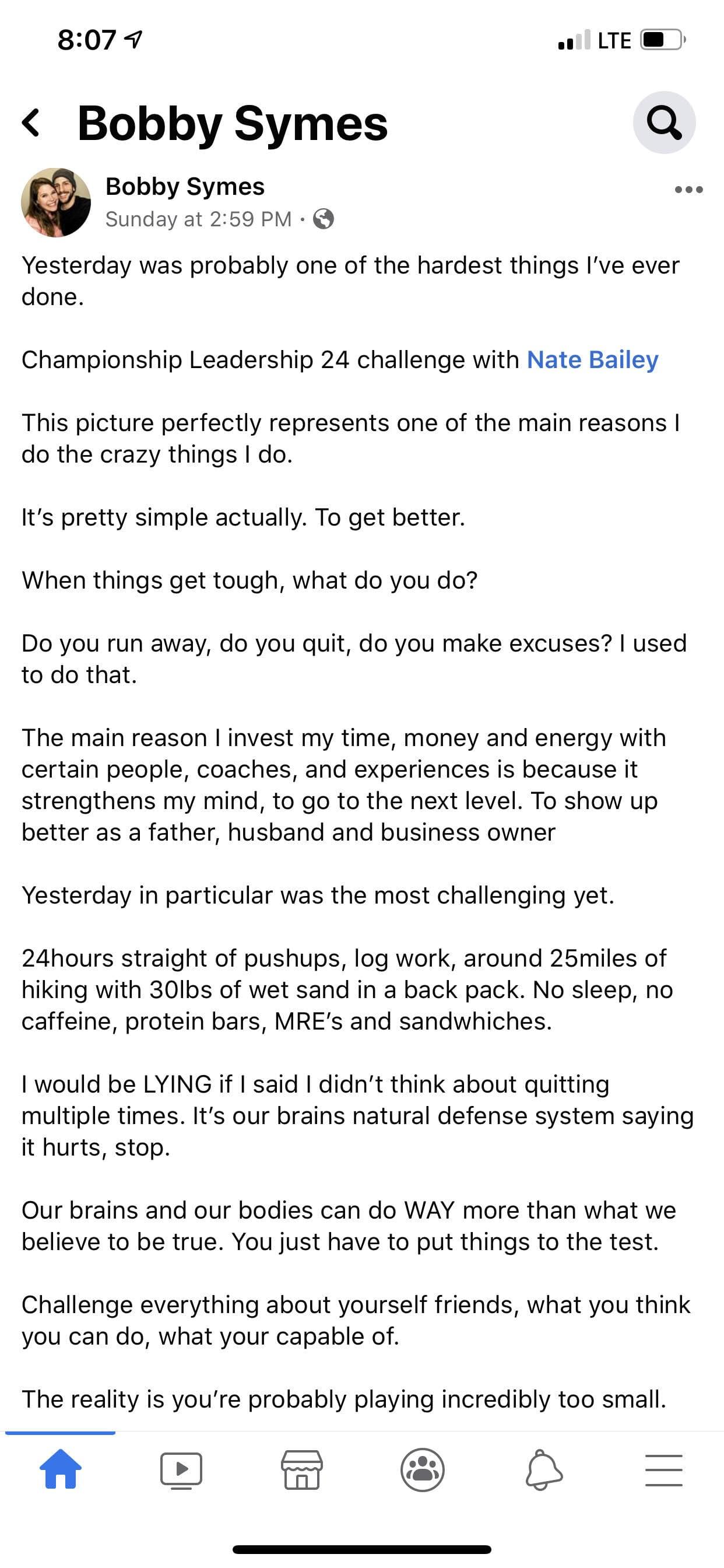Open the hamburger menu tab

pyautogui.click(x=664, y=1469)
